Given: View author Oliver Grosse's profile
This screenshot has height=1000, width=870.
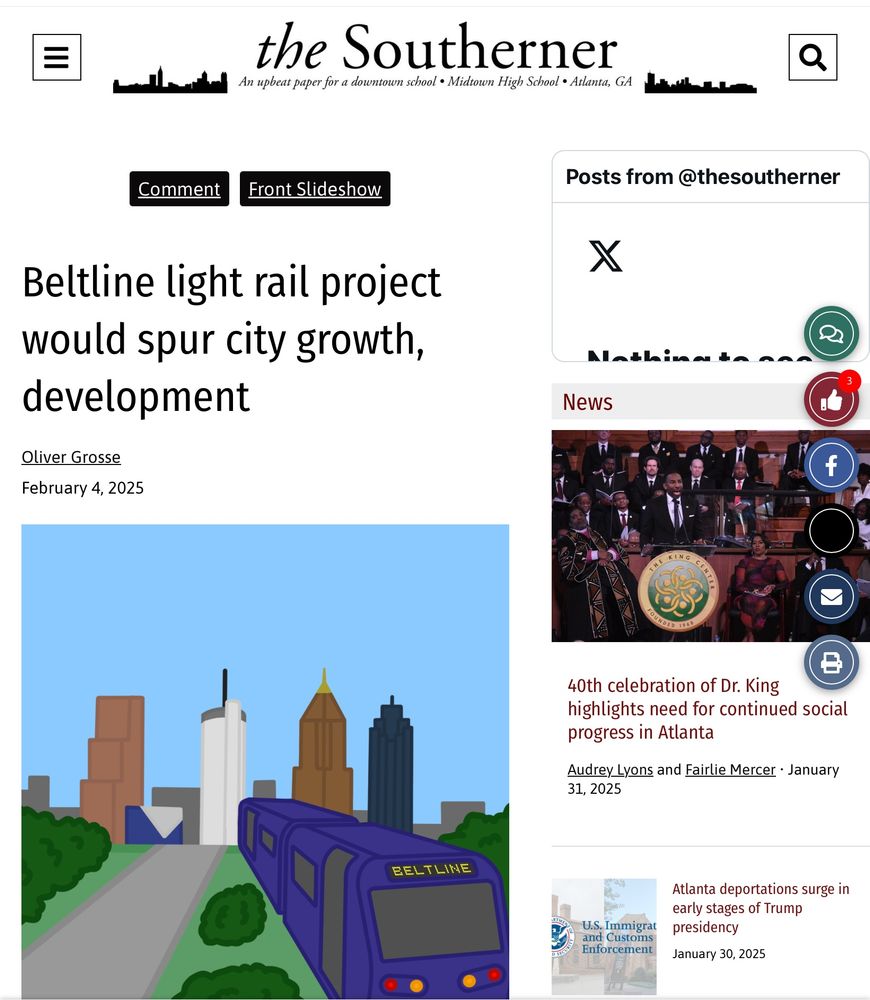Looking at the screenshot, I should click(x=71, y=457).
